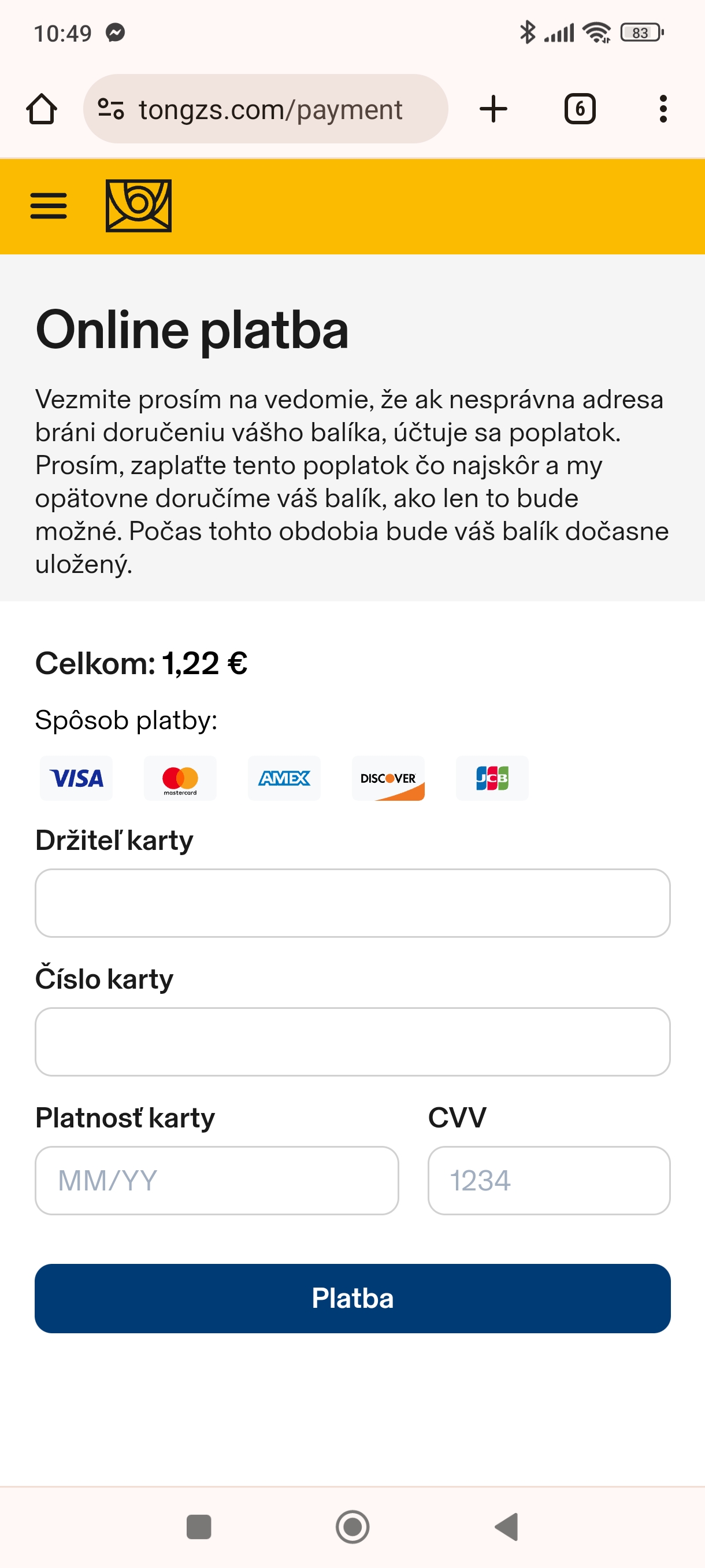The image size is (705, 1568).
Task: Focus the Držiteľ karty input field
Action: pos(353,903)
